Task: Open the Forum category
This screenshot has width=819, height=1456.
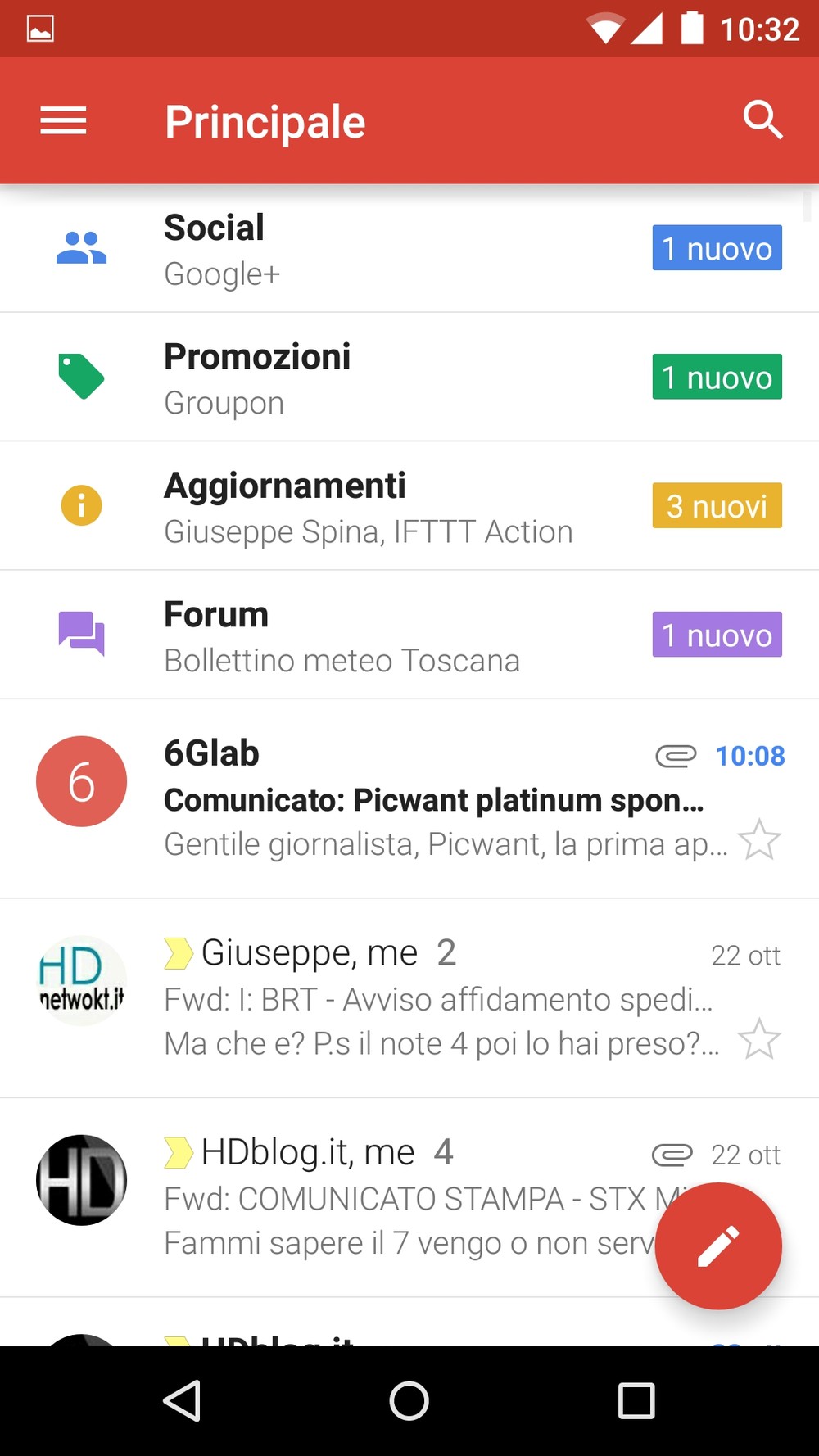Action: pyautogui.click(x=409, y=635)
